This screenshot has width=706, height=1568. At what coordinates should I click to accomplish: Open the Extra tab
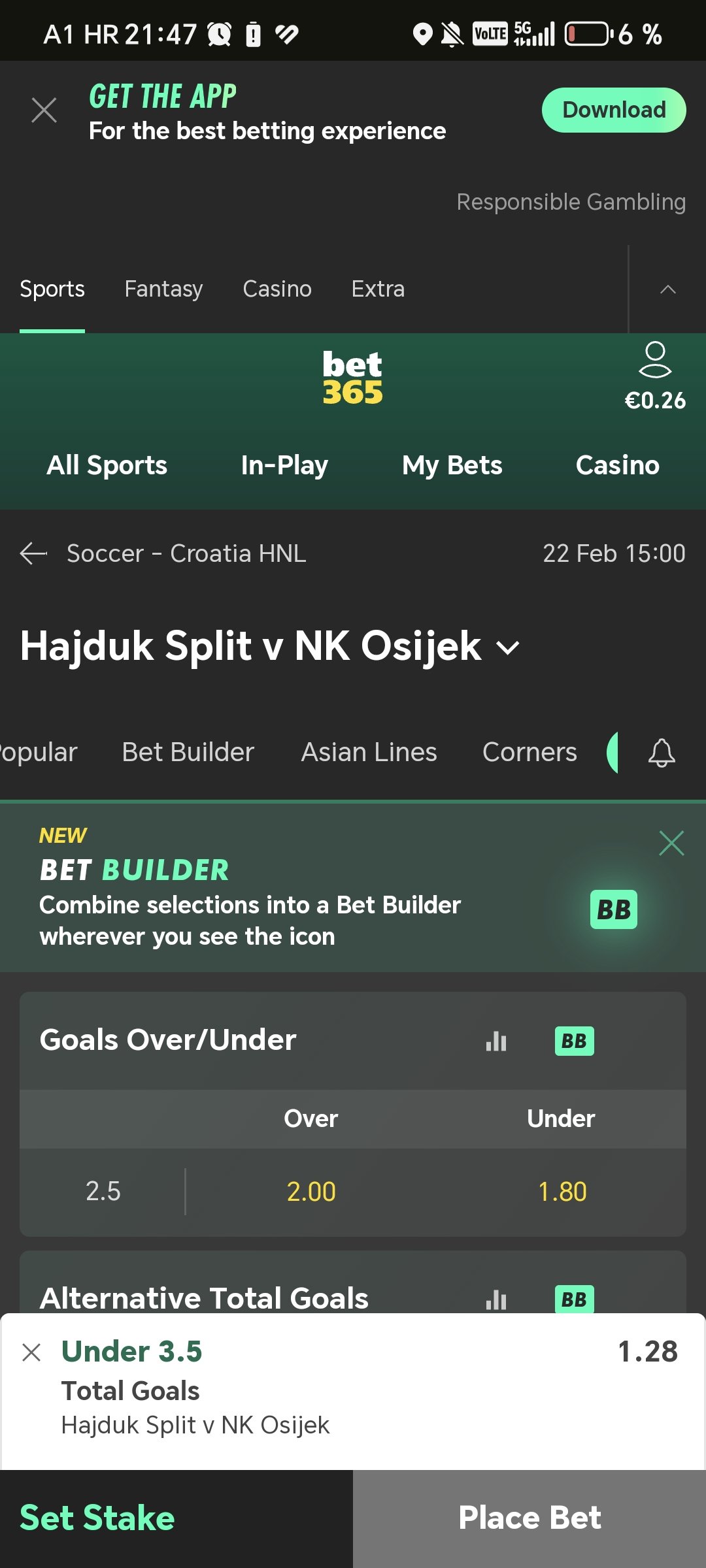[x=378, y=289]
